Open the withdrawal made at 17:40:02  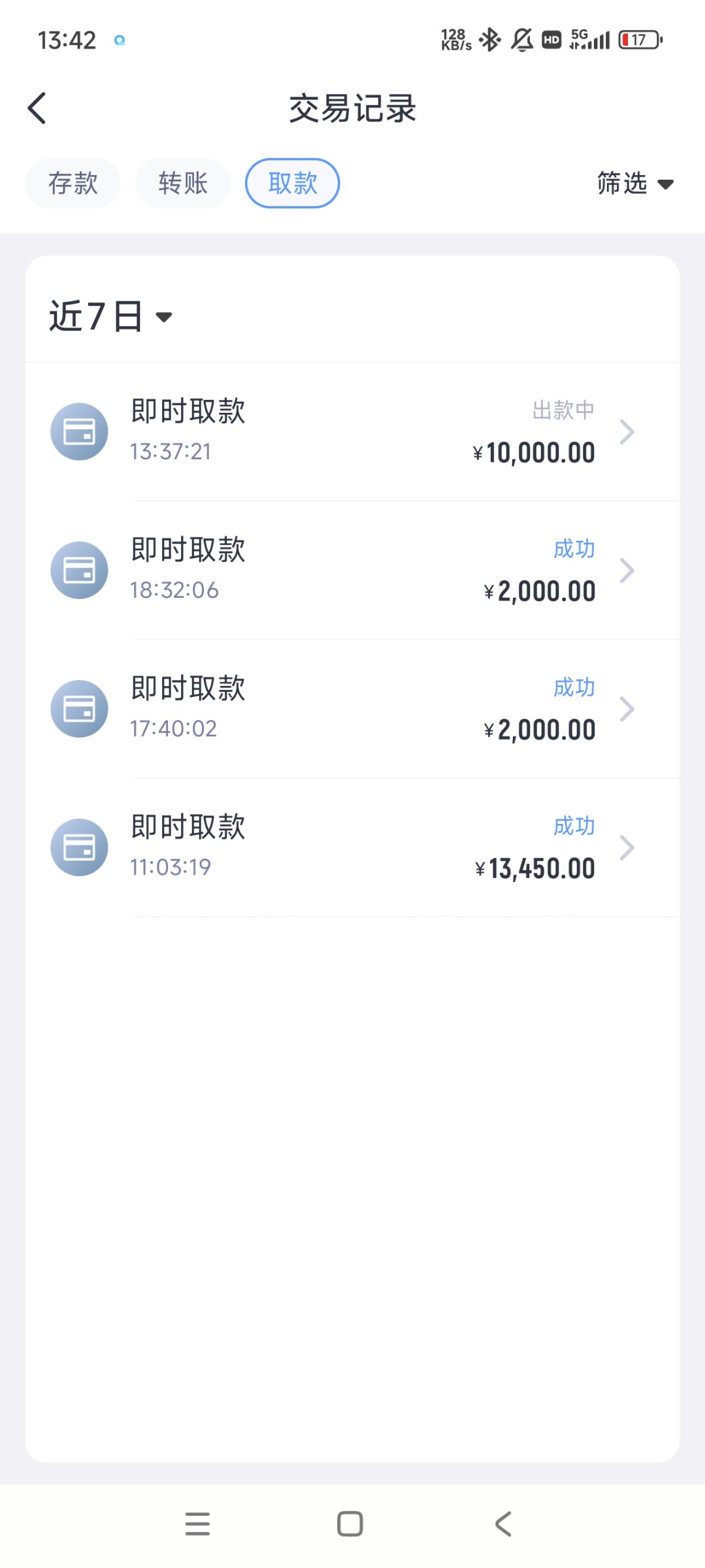pos(352,709)
